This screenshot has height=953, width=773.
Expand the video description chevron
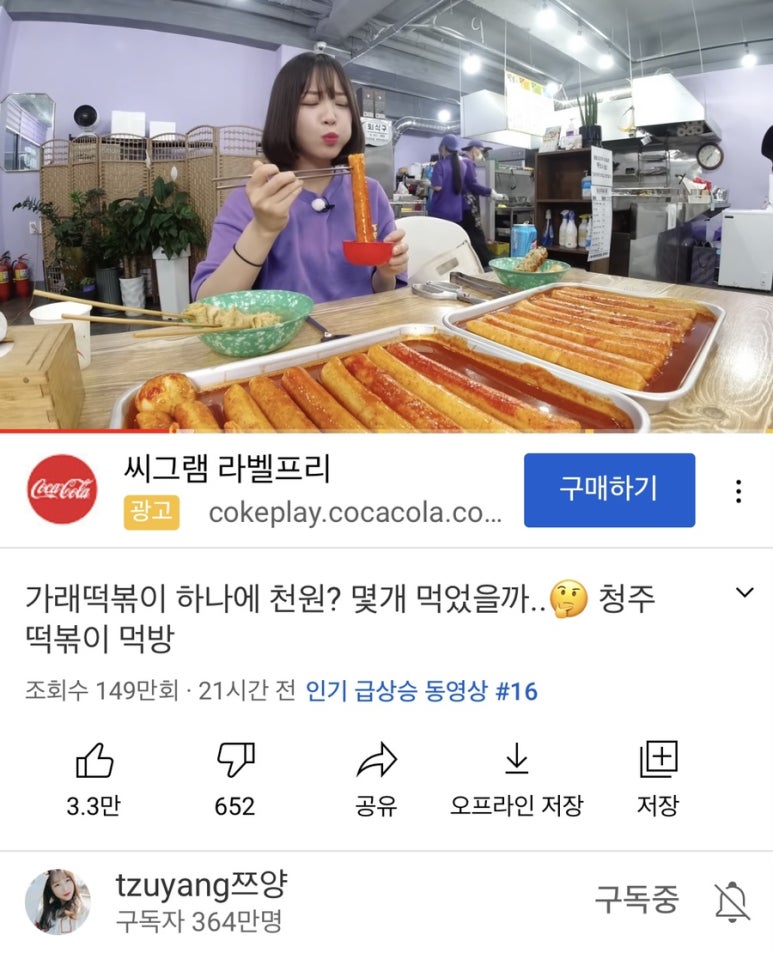(744, 593)
